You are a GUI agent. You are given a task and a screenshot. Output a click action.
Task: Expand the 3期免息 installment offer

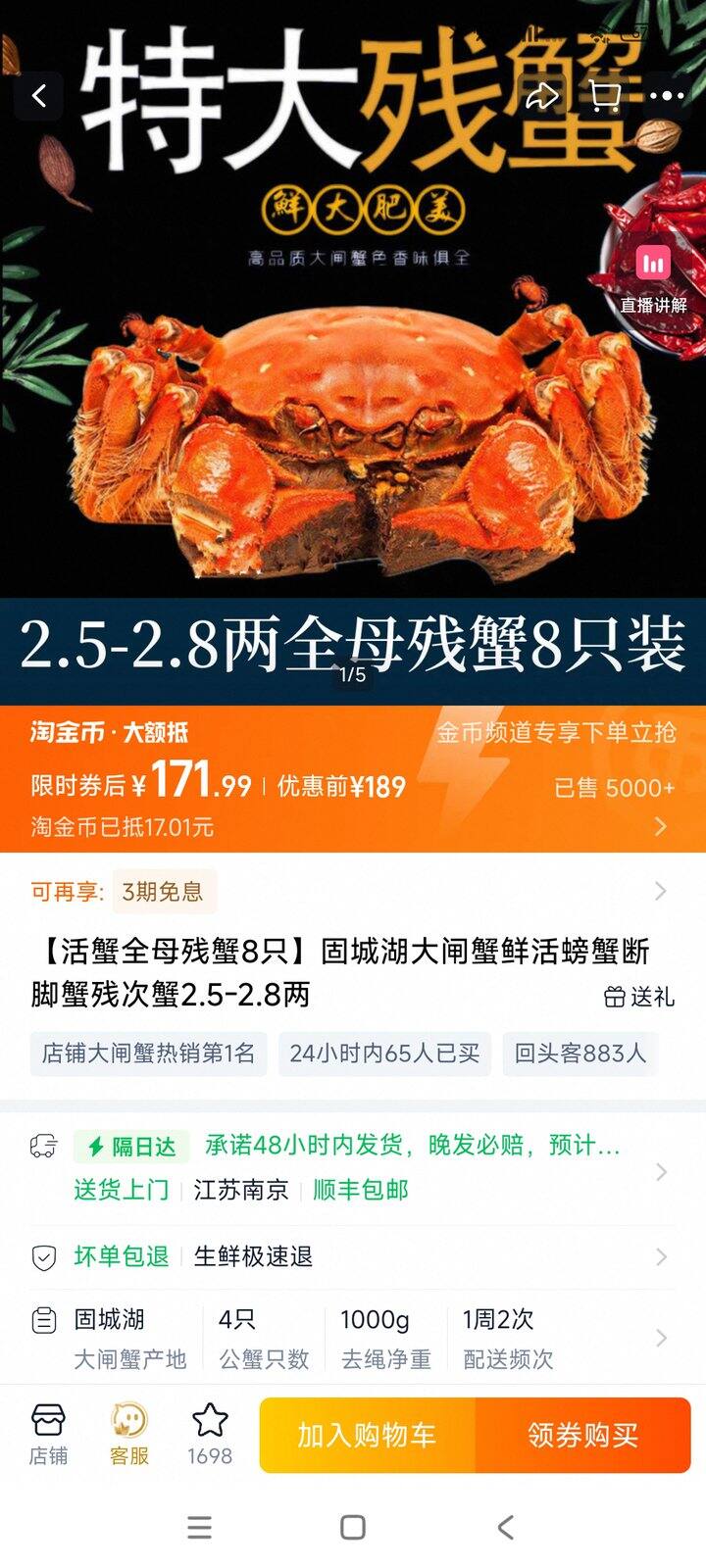[x=353, y=891]
